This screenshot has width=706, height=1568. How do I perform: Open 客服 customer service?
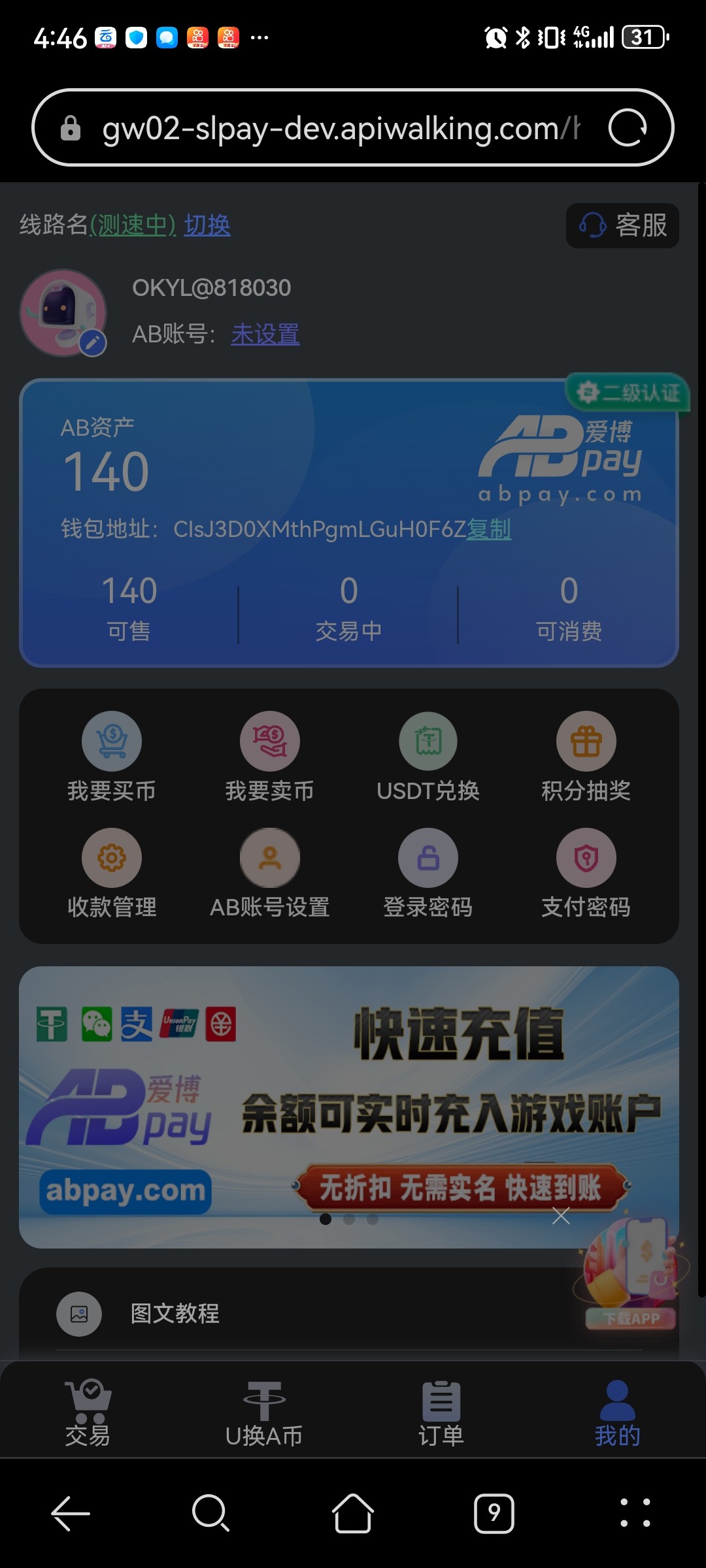tap(622, 225)
